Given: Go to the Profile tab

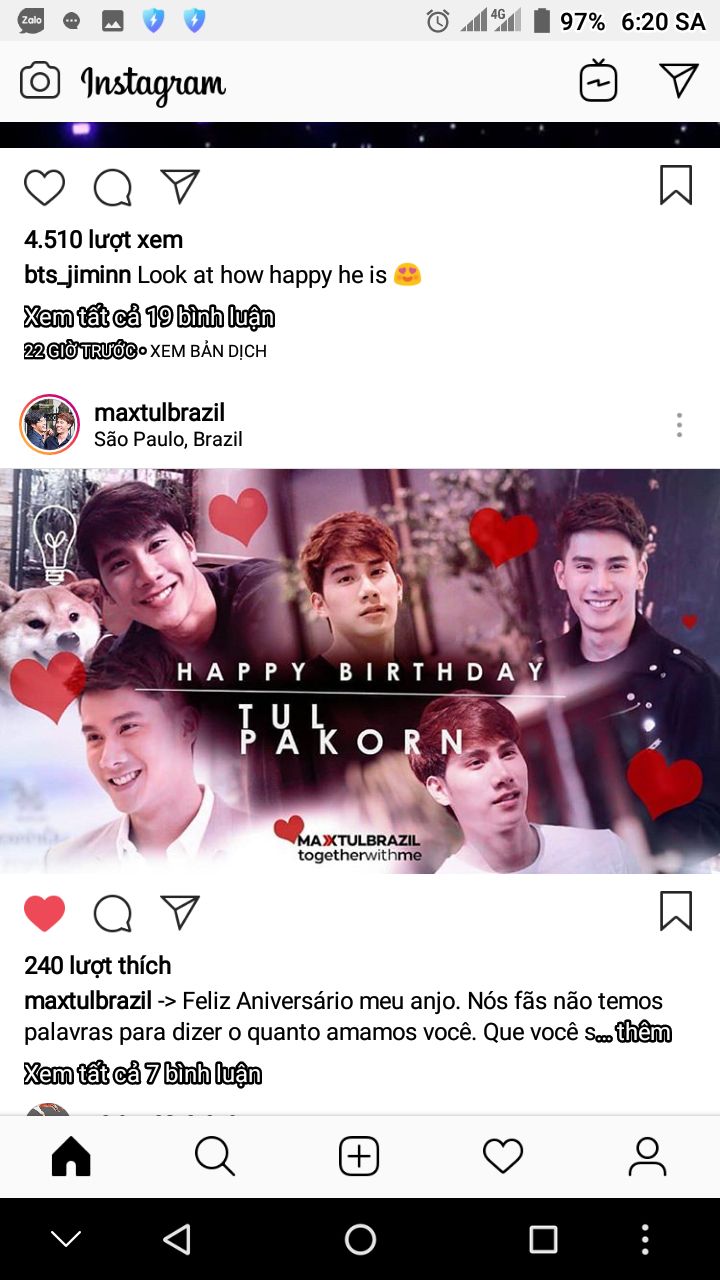Looking at the screenshot, I should [x=647, y=1157].
